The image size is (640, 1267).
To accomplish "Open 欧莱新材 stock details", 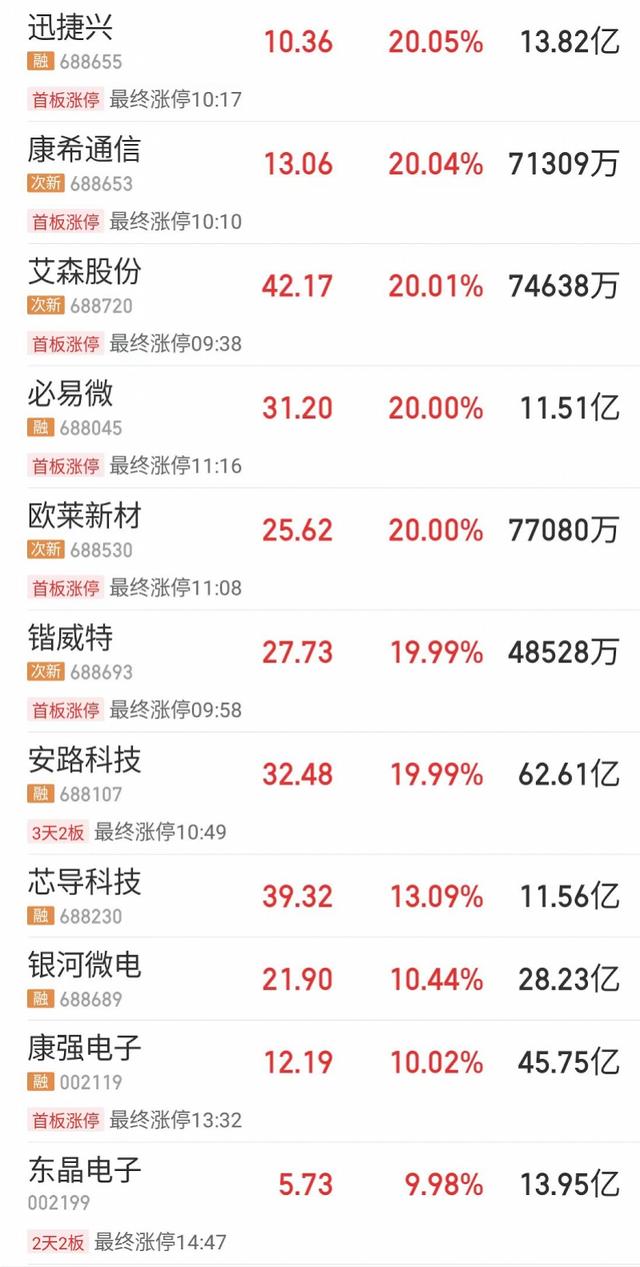I will (x=320, y=549).
